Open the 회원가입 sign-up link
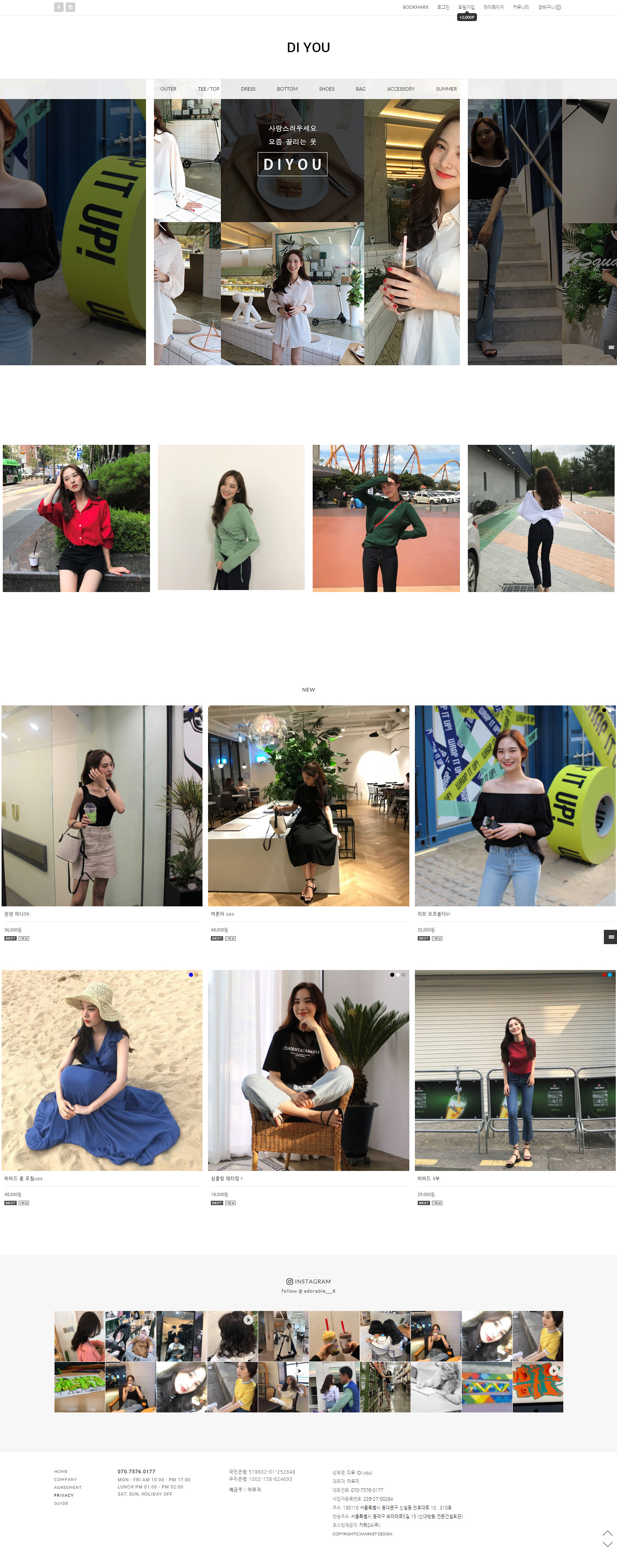Viewport: 617px width, 1568px height. (x=466, y=7)
